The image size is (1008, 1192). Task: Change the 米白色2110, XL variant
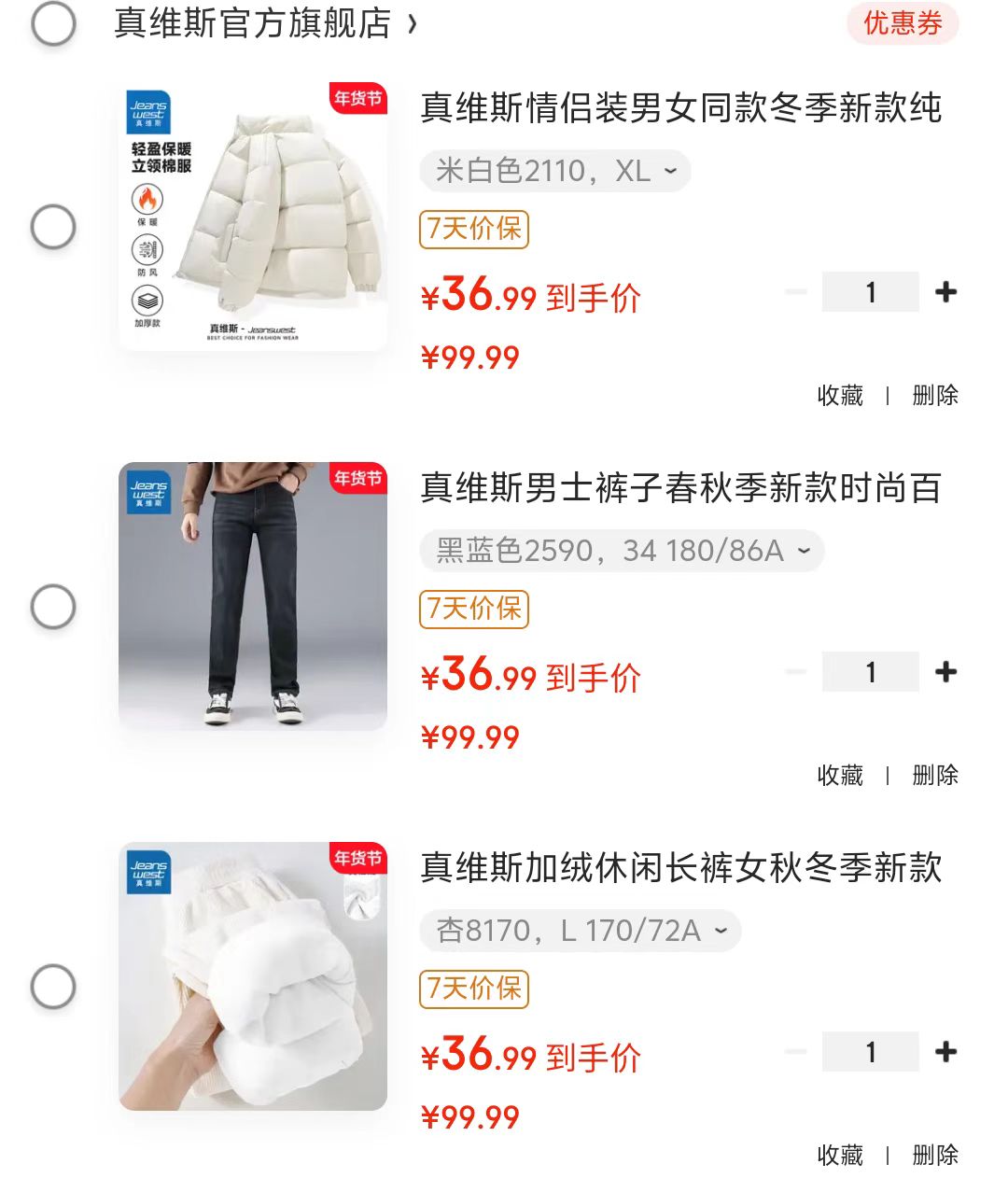pyautogui.click(x=555, y=172)
